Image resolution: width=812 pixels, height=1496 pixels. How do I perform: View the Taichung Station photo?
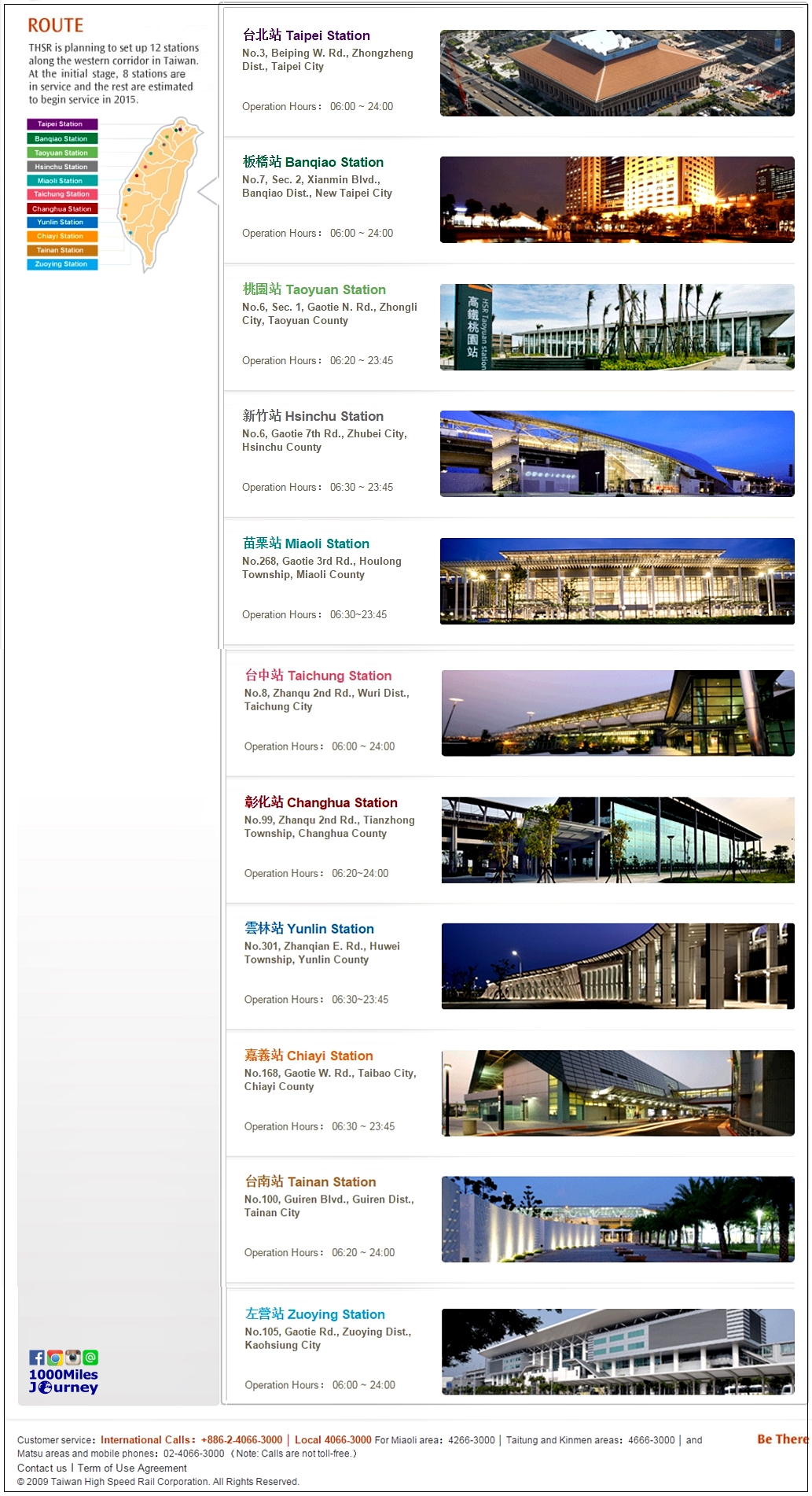pyautogui.click(x=617, y=713)
